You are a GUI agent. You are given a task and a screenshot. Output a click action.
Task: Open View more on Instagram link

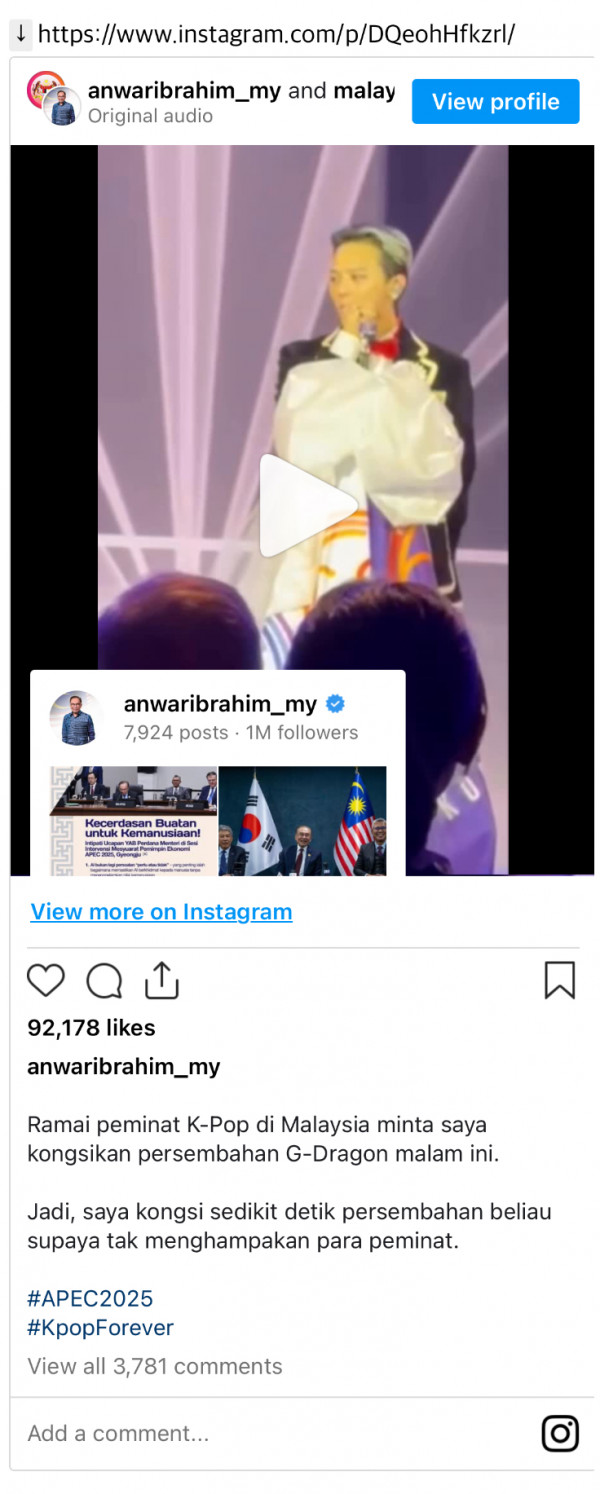tap(161, 911)
